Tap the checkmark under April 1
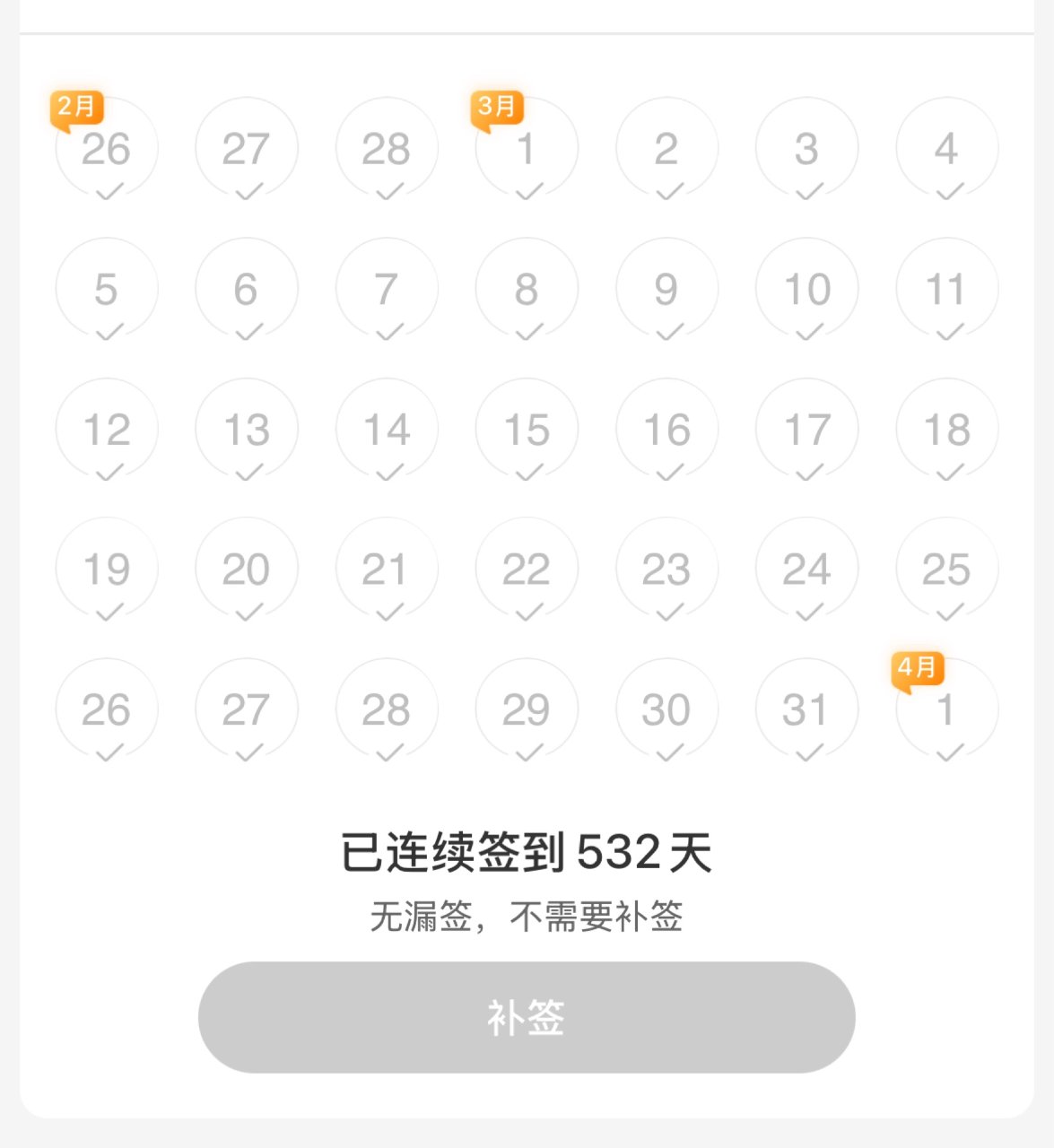Viewport: 1054px width, 1148px height. pos(946,750)
